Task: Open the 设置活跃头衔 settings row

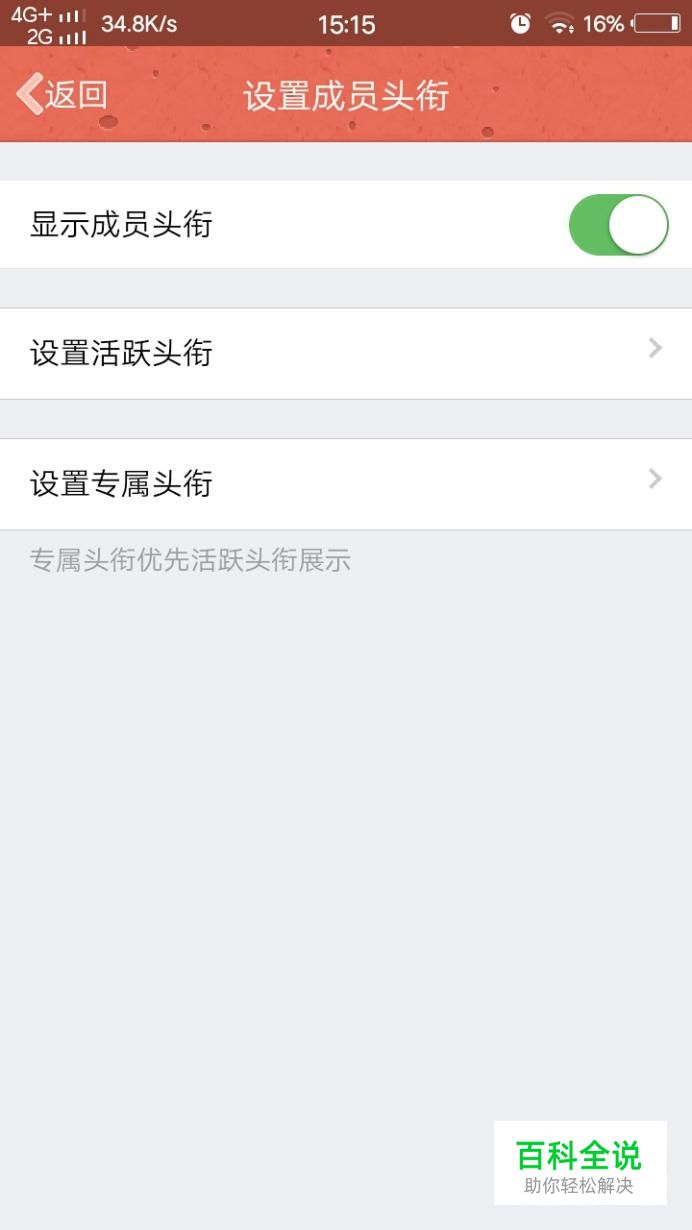Action: coord(346,353)
